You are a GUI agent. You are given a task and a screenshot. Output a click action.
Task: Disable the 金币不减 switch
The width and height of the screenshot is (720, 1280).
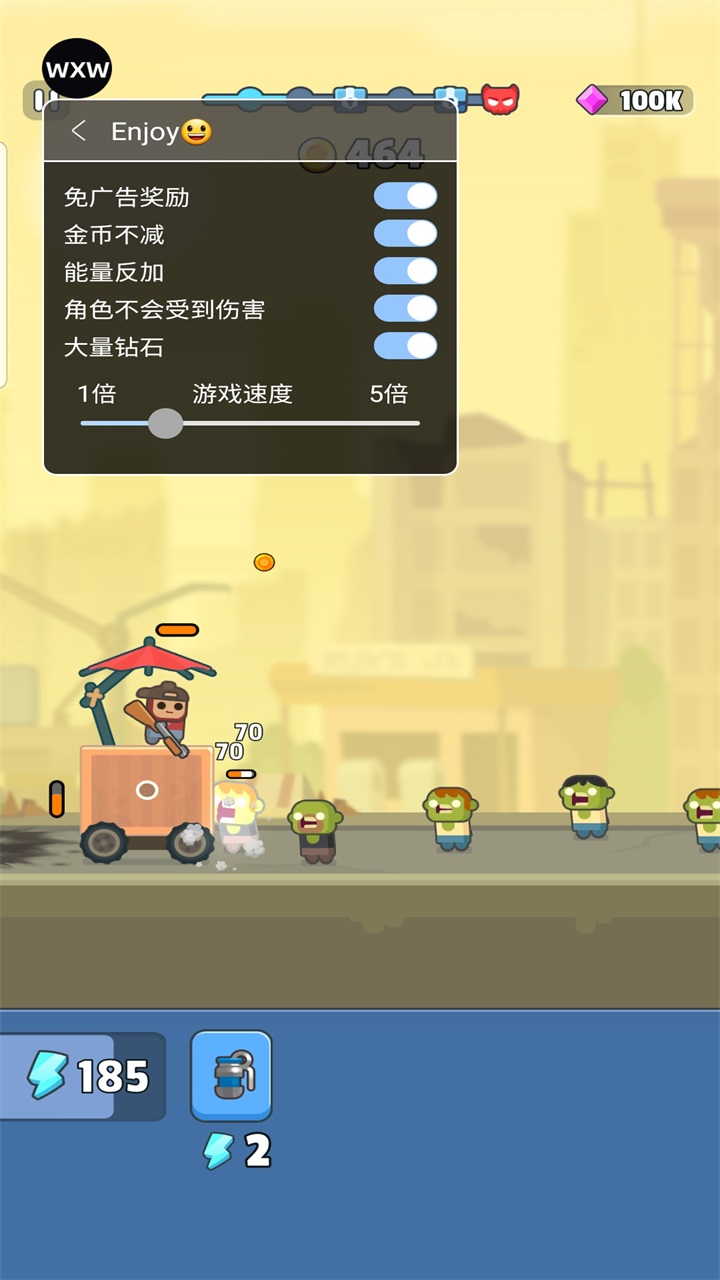pyautogui.click(x=405, y=234)
